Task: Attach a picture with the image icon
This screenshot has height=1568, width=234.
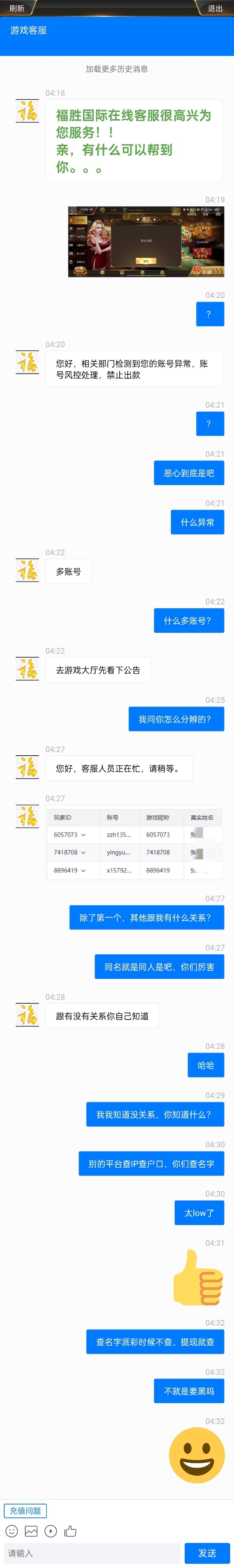Action: tap(31, 1531)
